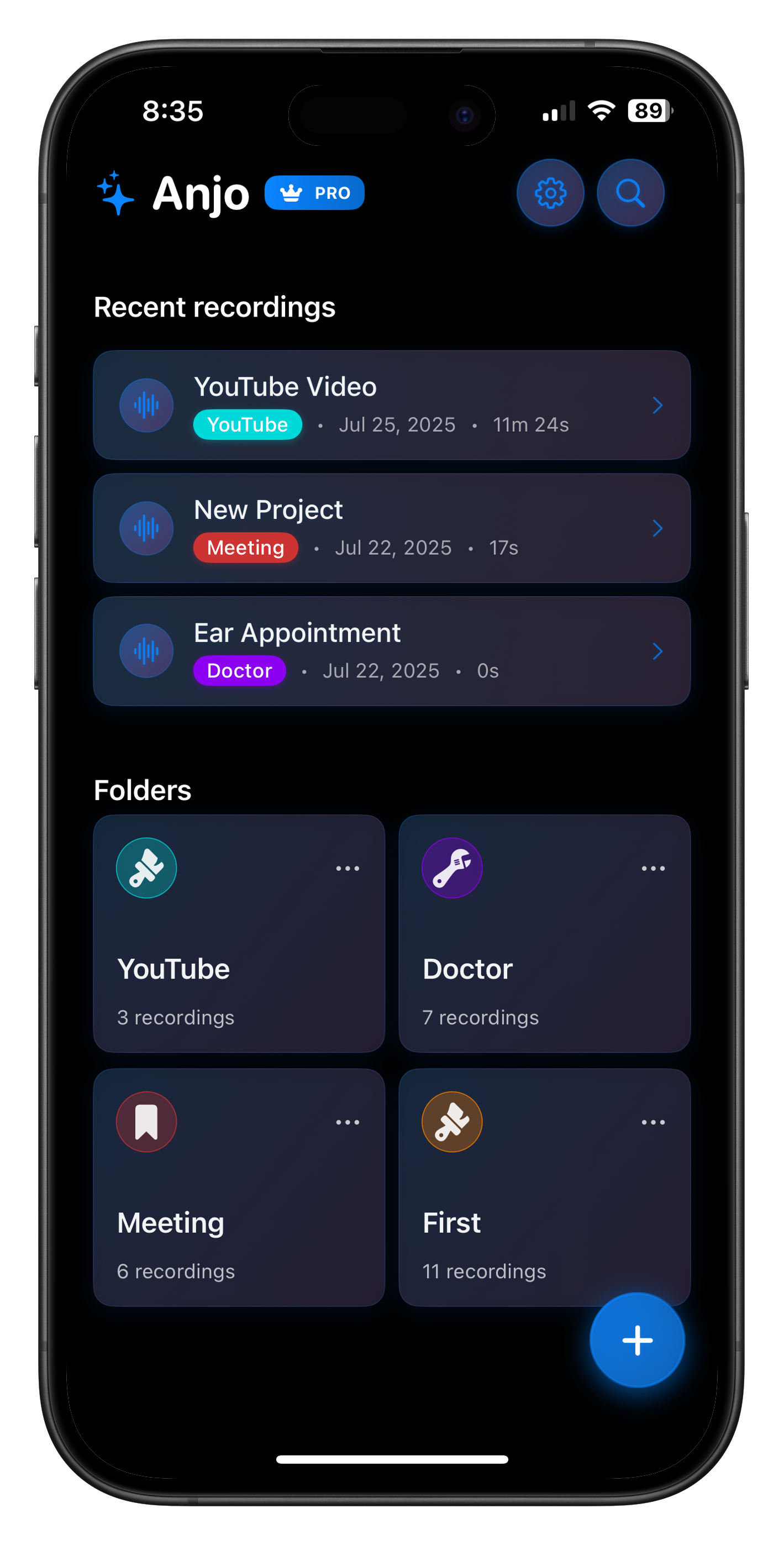Add a new recording with plus button
This screenshot has width=784, height=1545.
(637, 1340)
